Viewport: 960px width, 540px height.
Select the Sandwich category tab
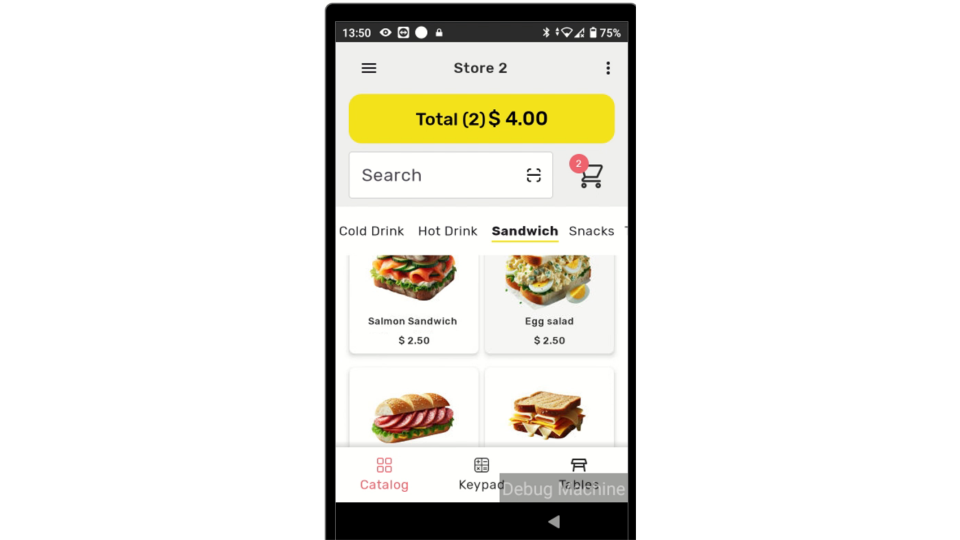point(524,231)
